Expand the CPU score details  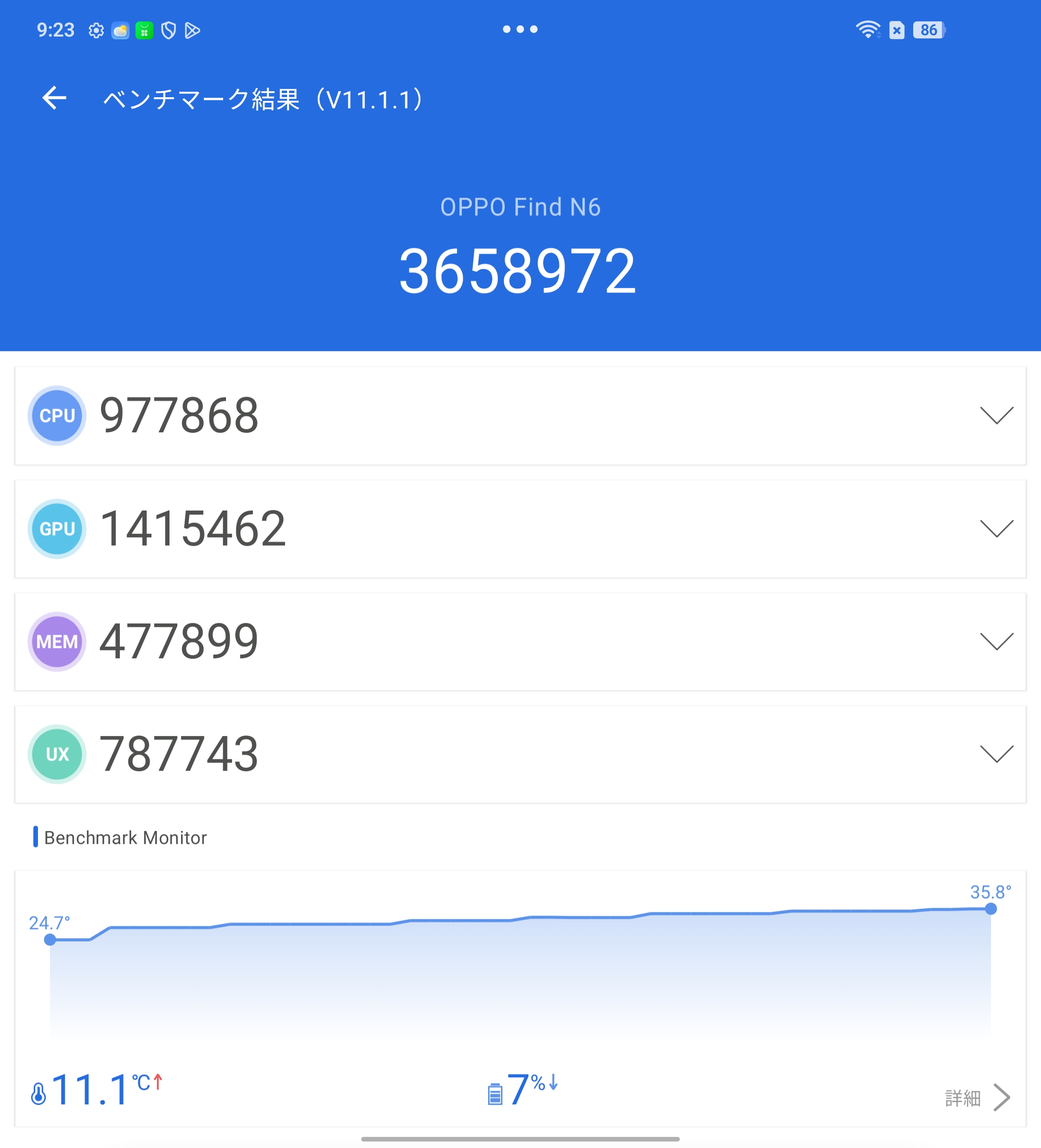coord(996,415)
